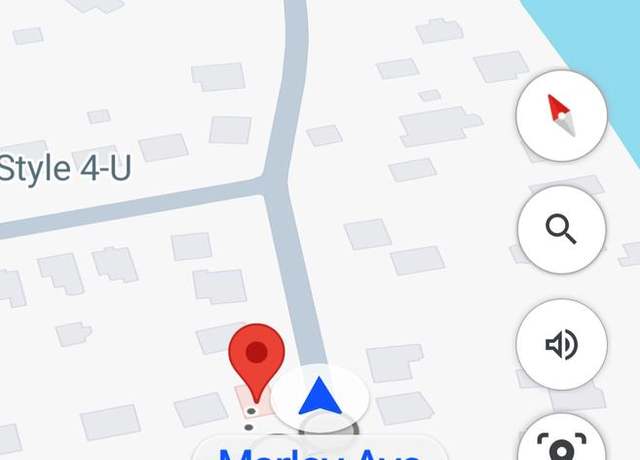640x460 pixels.
Task: Tap the compass to reorient map
Action: point(561,116)
